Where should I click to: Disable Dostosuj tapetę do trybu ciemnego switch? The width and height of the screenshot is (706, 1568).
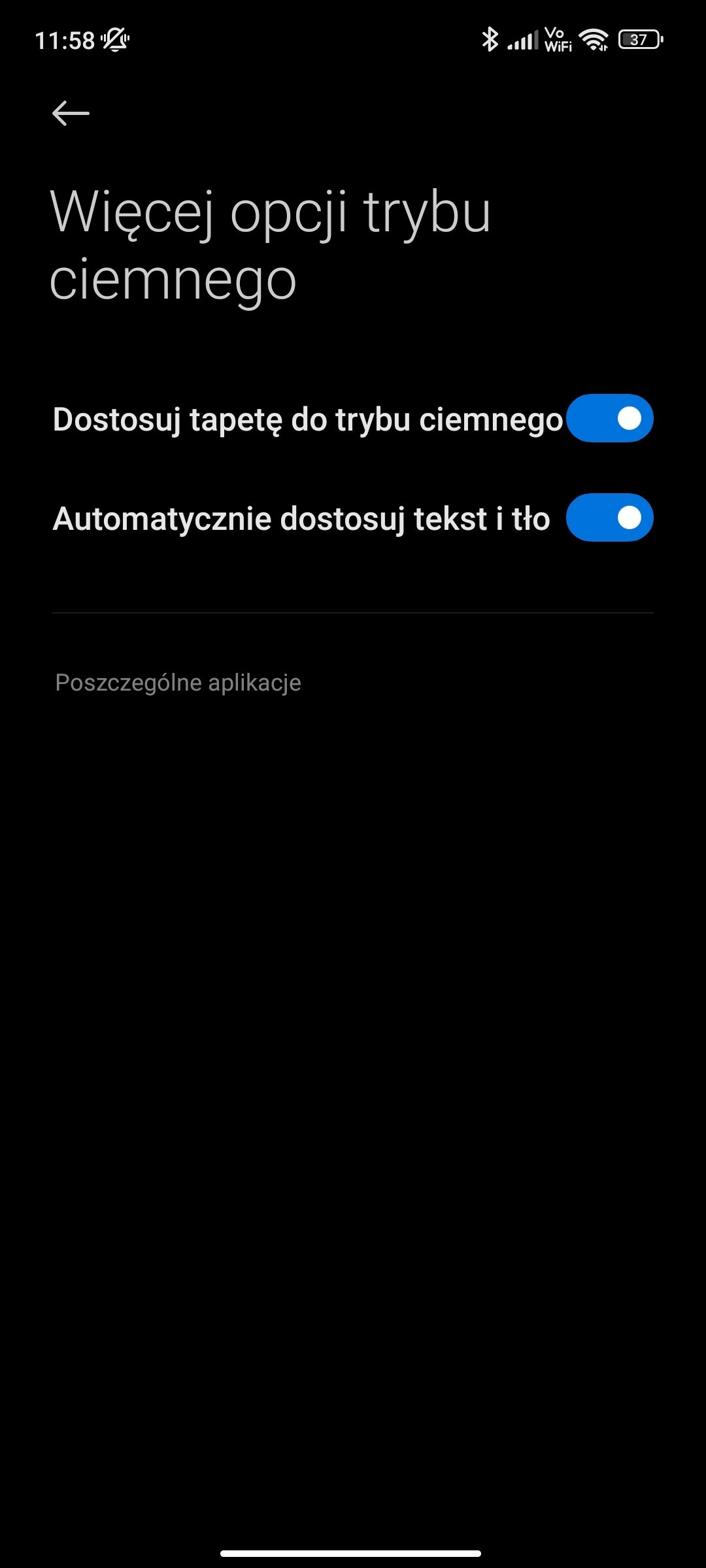(x=609, y=418)
